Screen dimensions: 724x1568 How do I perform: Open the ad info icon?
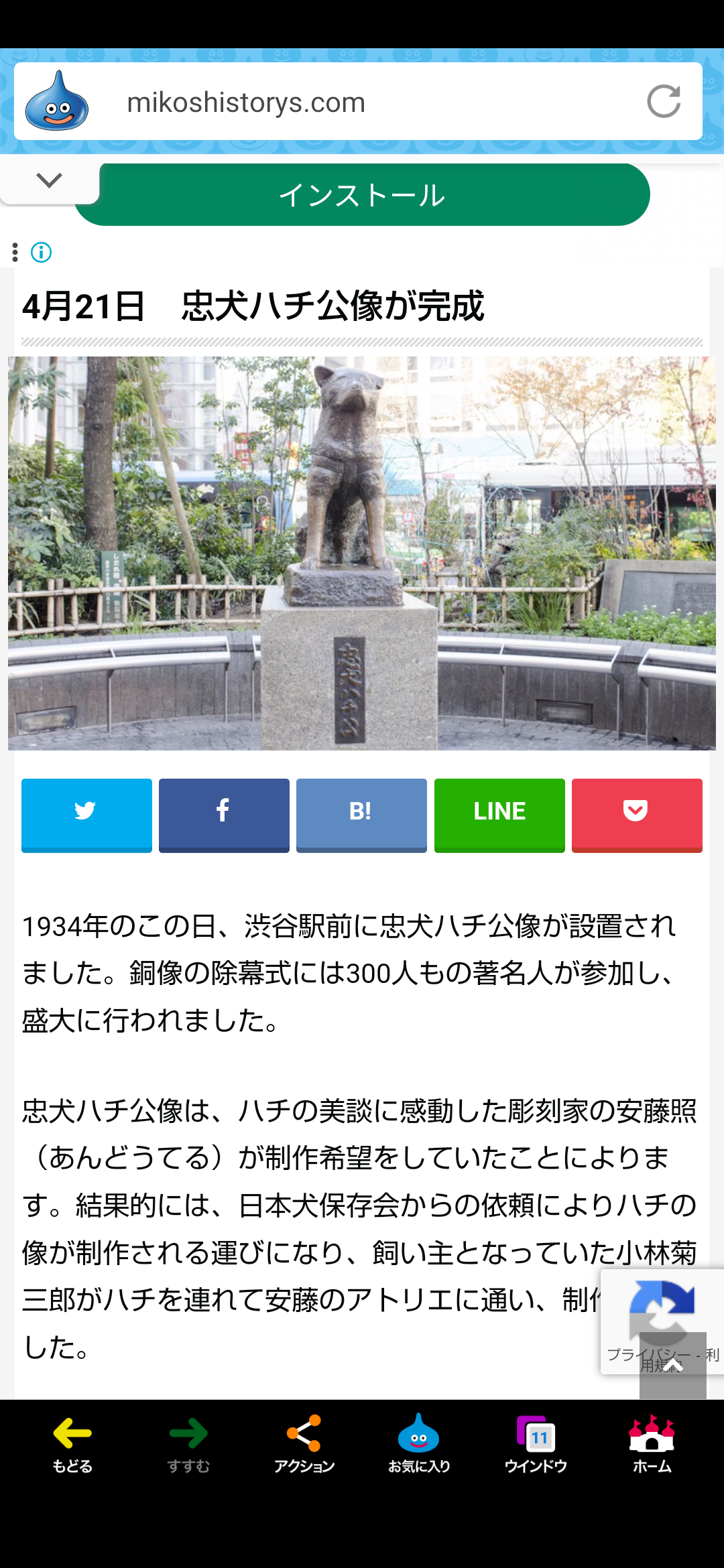[x=42, y=253]
